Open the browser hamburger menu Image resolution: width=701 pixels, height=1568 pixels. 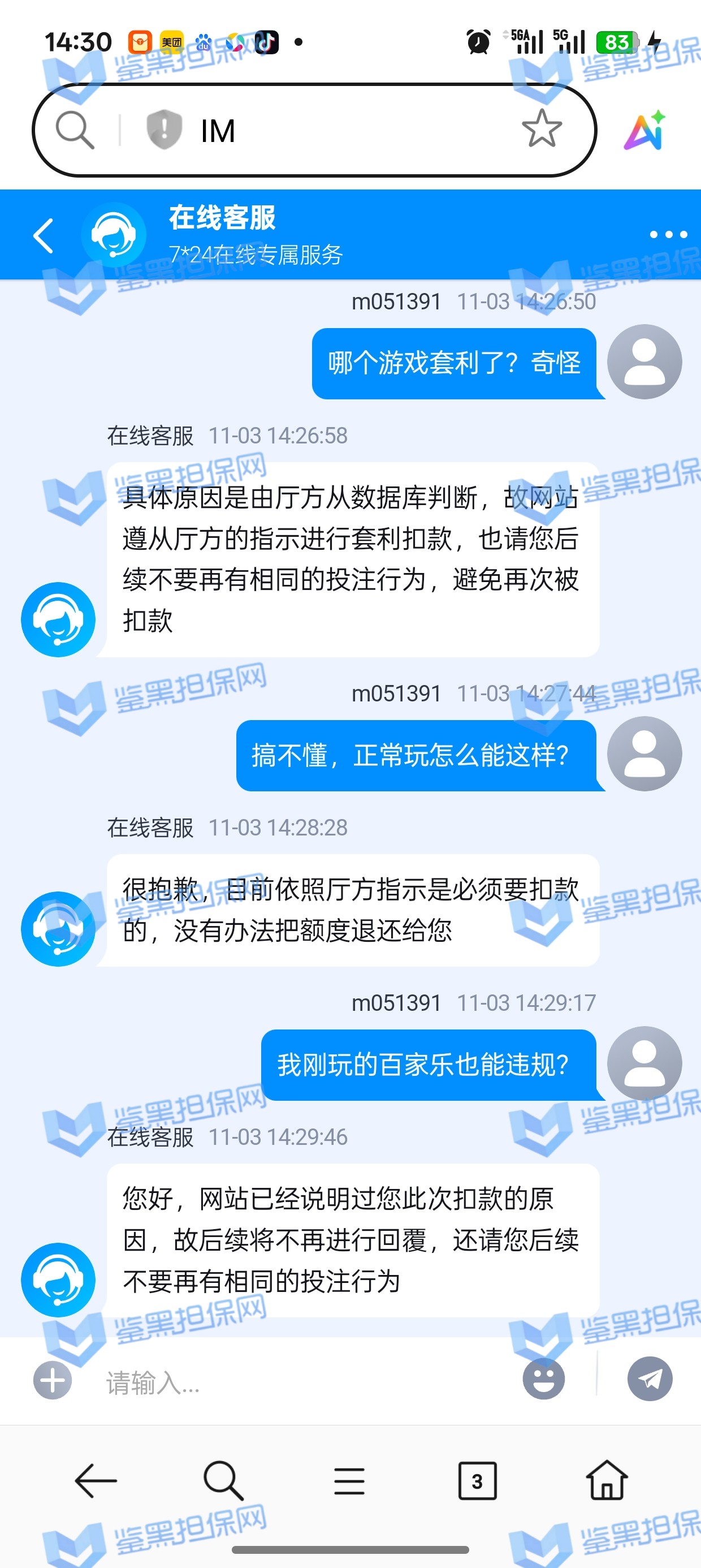click(x=349, y=1481)
